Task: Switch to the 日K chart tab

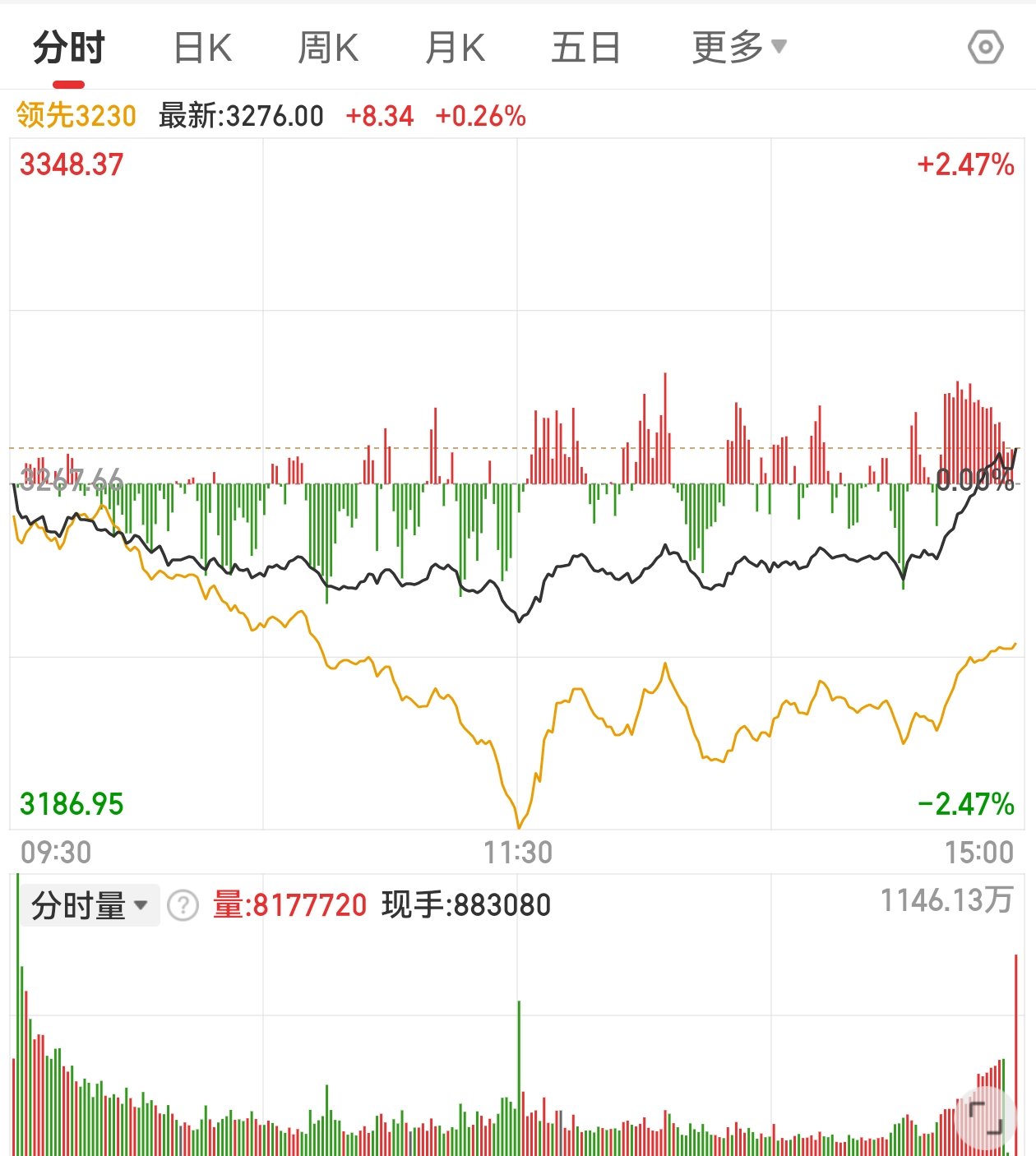Action: [x=203, y=48]
